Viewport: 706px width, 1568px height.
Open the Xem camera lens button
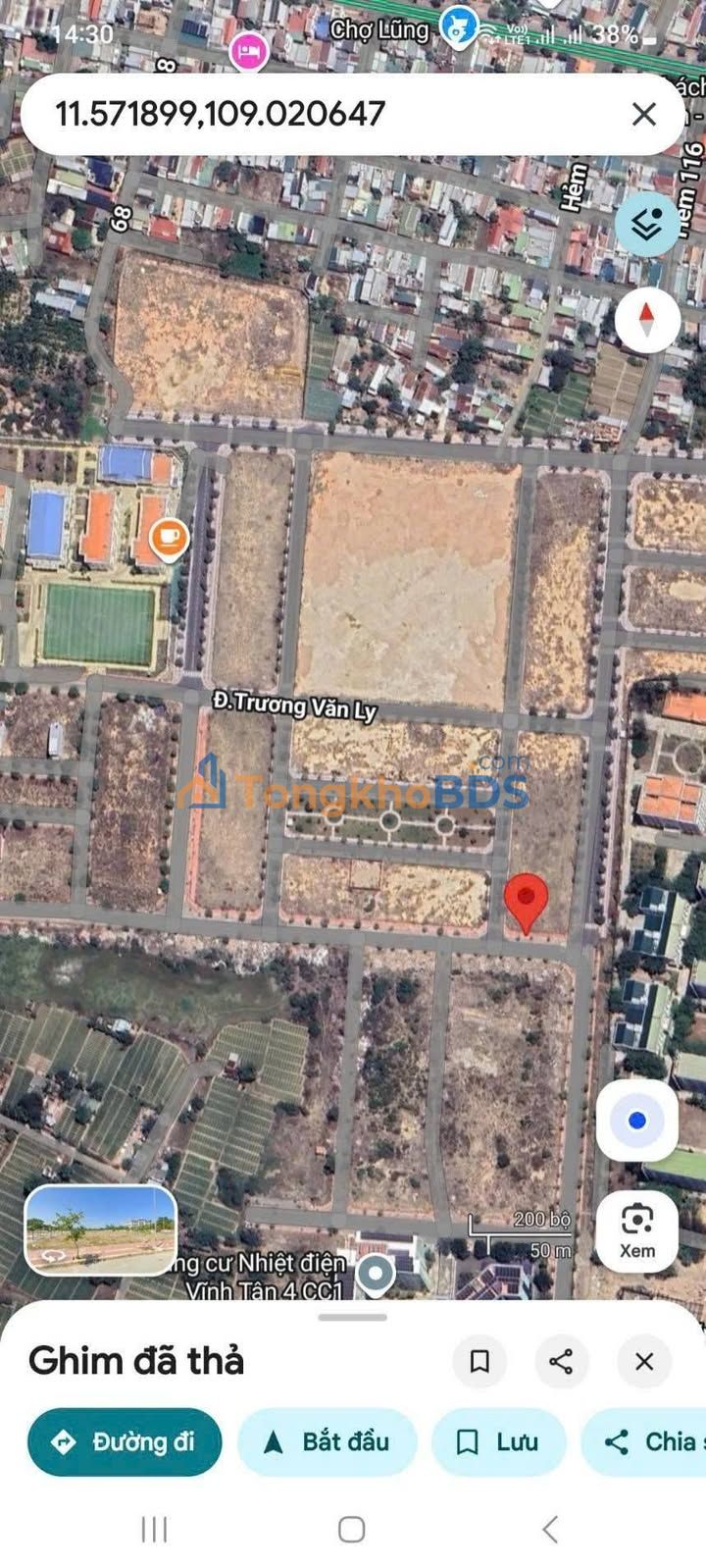point(637,1230)
